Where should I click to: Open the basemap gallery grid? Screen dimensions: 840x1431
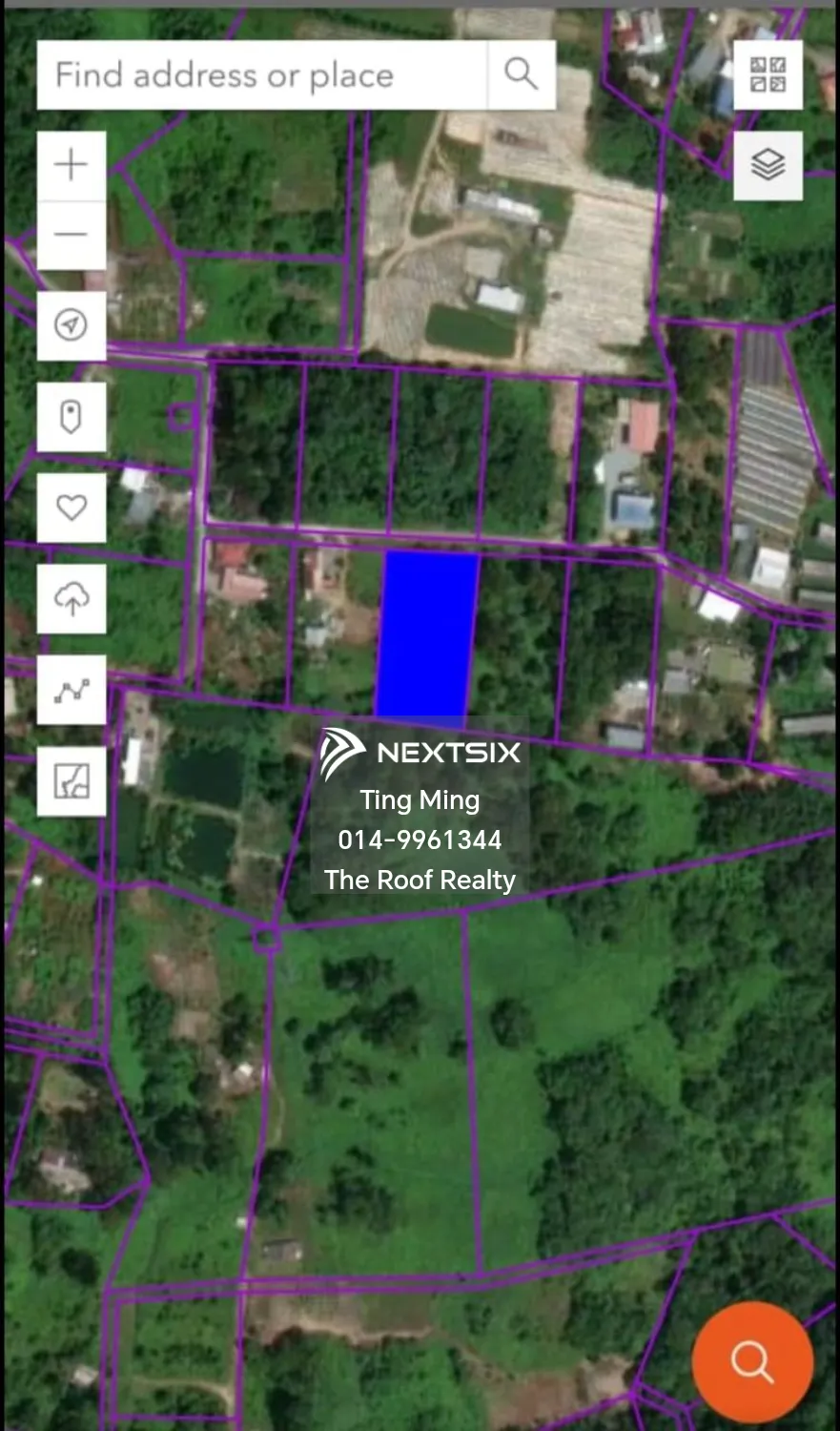point(768,73)
